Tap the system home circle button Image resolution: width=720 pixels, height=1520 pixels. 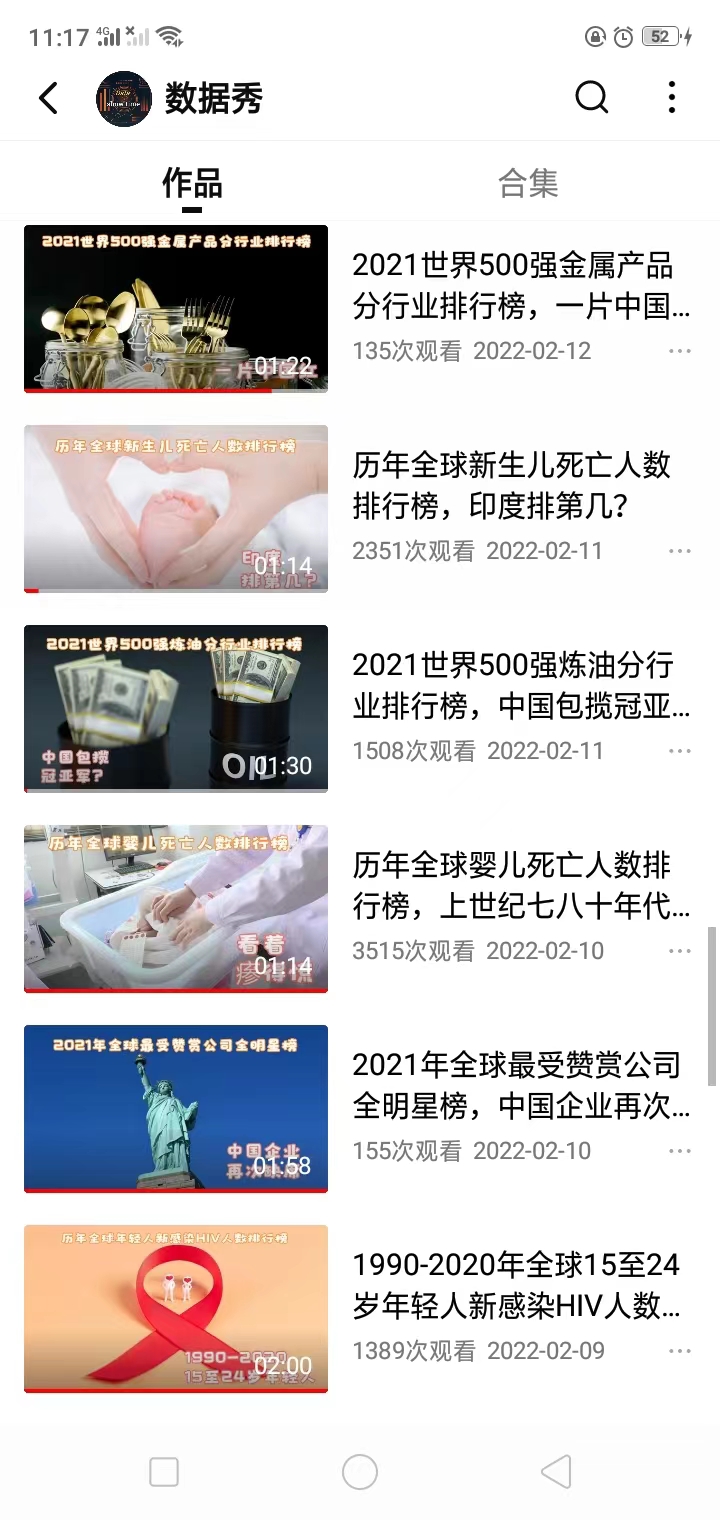[360, 1472]
